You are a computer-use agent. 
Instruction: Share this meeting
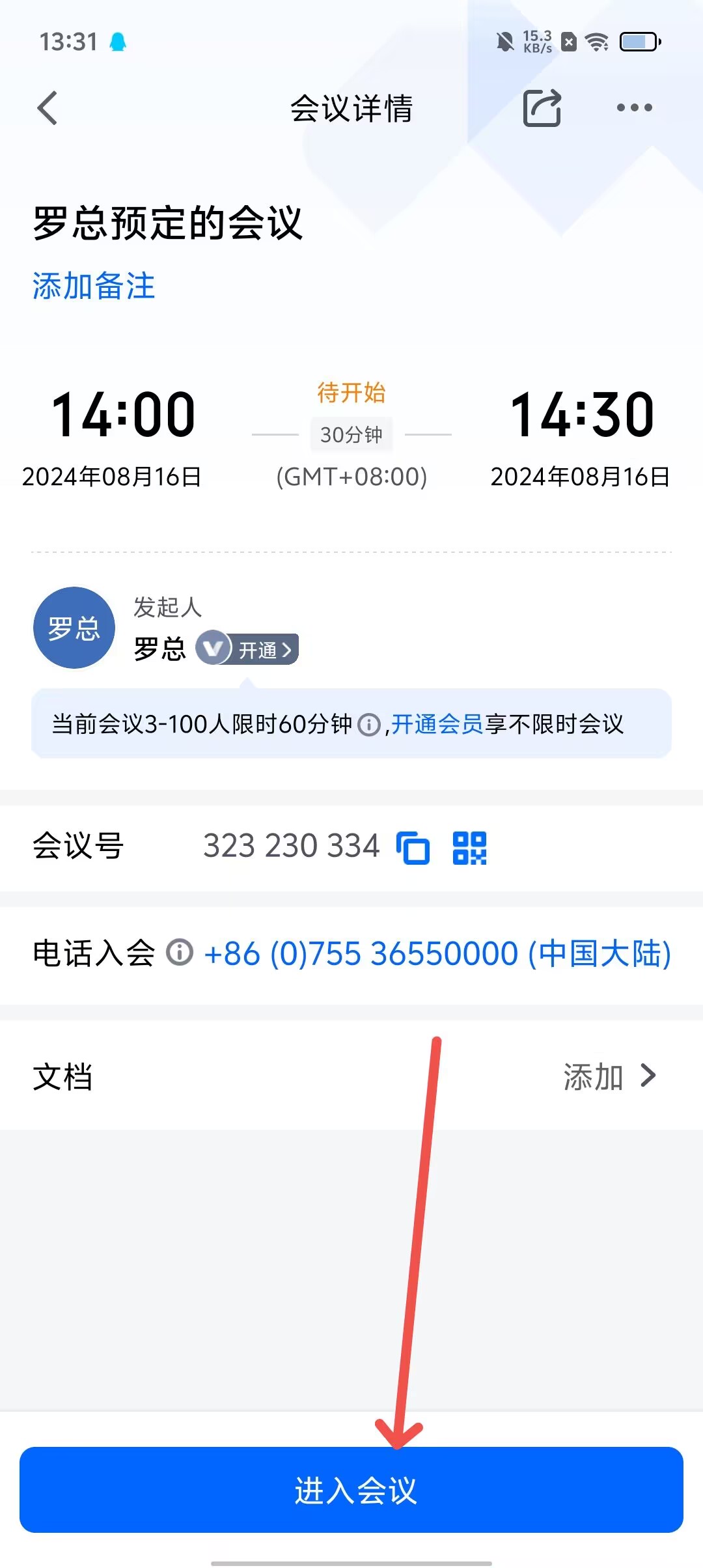[542, 108]
